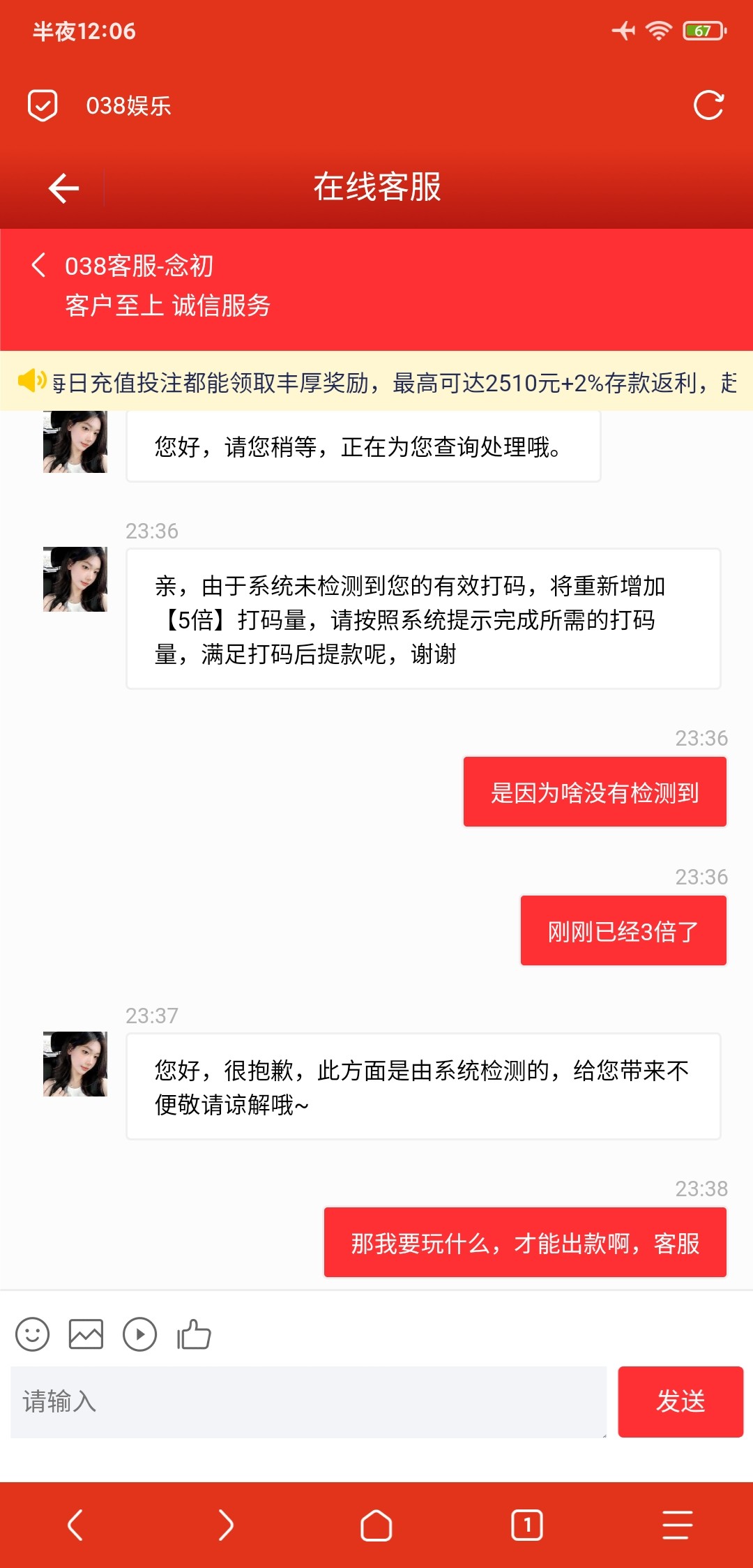
Task: Open the browser tabs switcher
Action: click(527, 1525)
